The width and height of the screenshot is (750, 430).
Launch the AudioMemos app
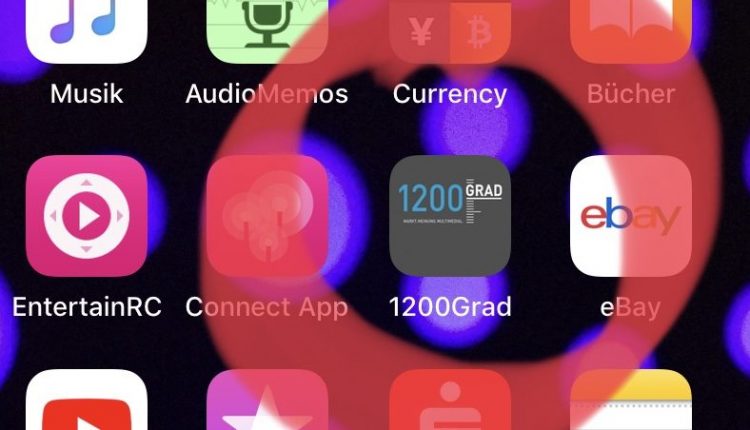pyautogui.click(x=267, y=28)
